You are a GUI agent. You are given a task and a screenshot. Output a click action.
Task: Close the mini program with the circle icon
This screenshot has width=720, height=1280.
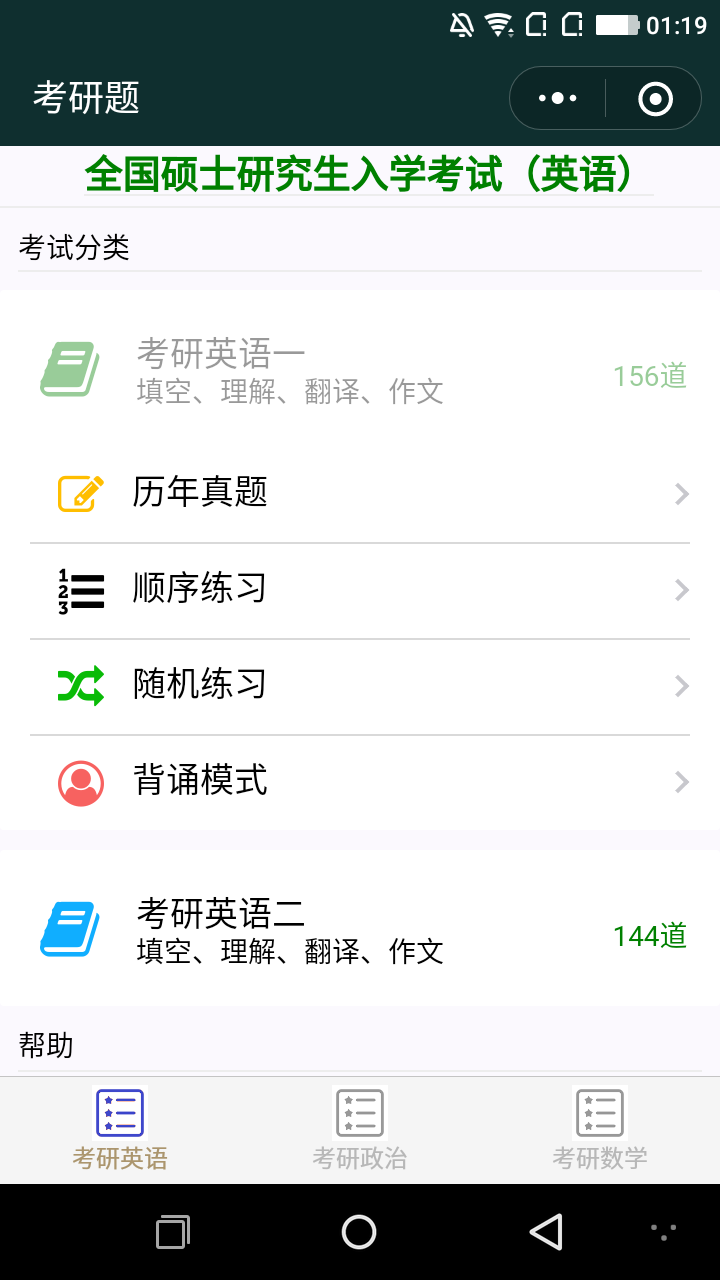click(x=655, y=98)
